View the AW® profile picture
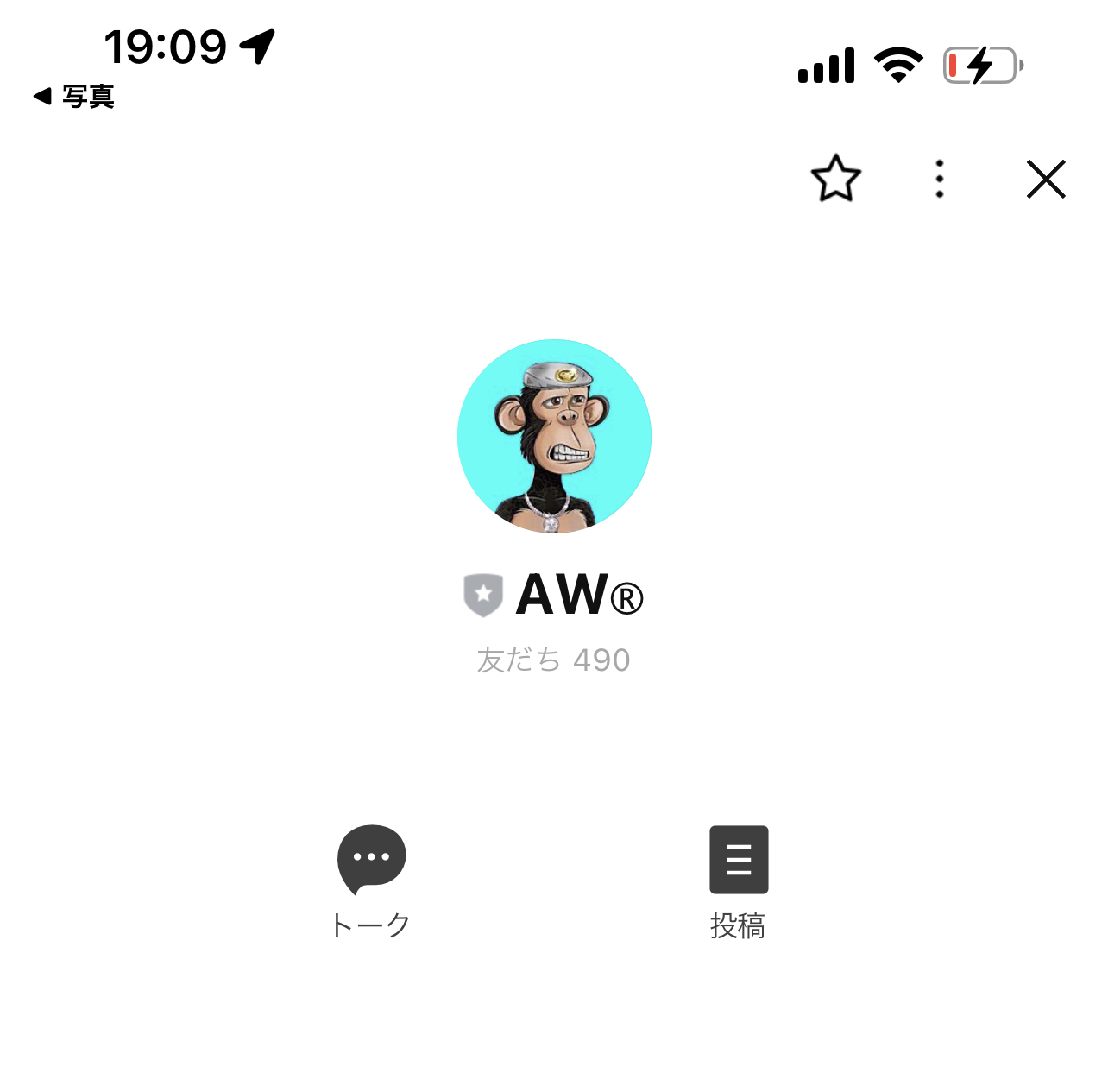 click(x=554, y=436)
